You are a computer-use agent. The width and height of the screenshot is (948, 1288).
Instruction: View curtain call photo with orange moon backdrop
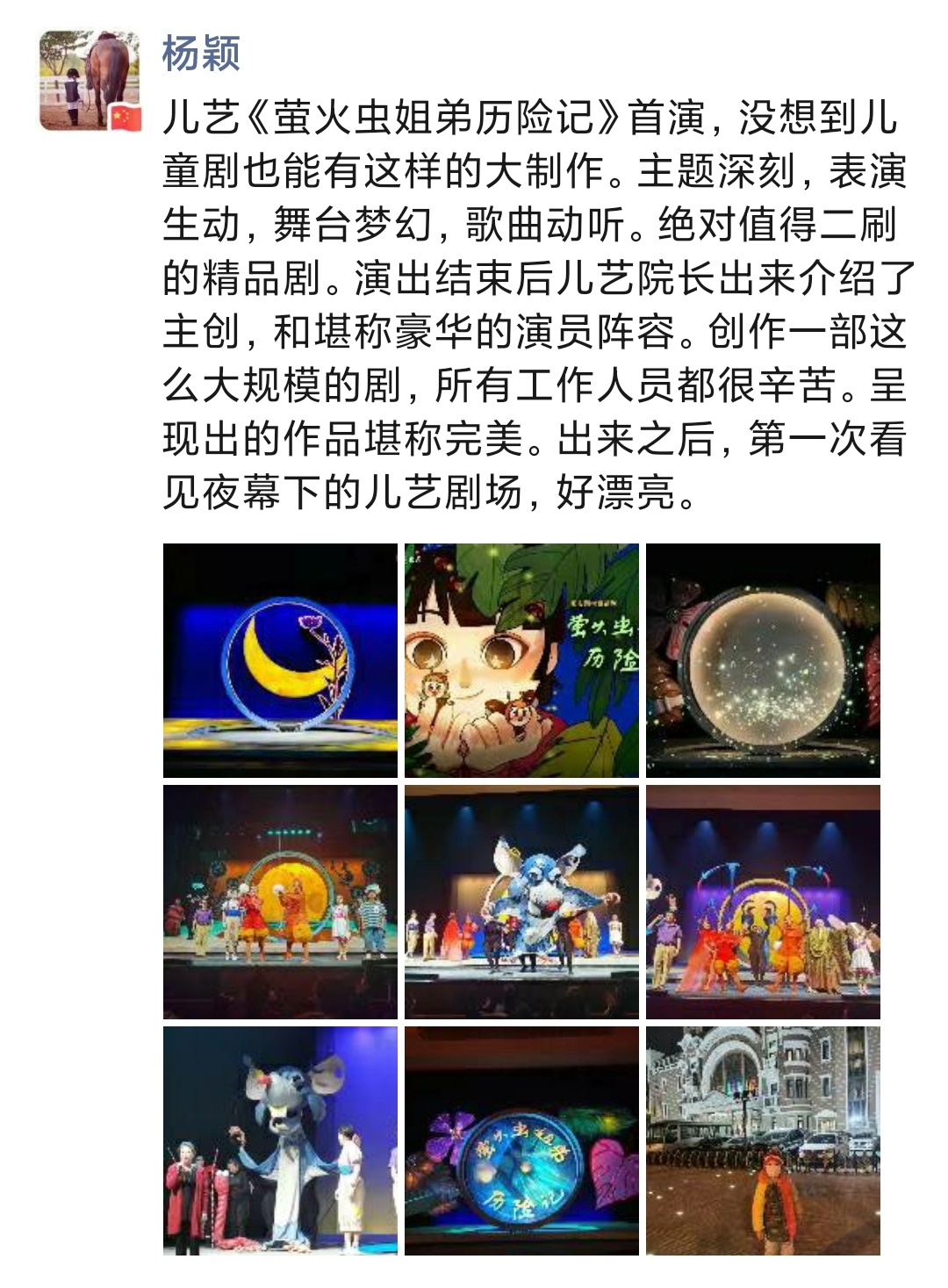coord(280,902)
